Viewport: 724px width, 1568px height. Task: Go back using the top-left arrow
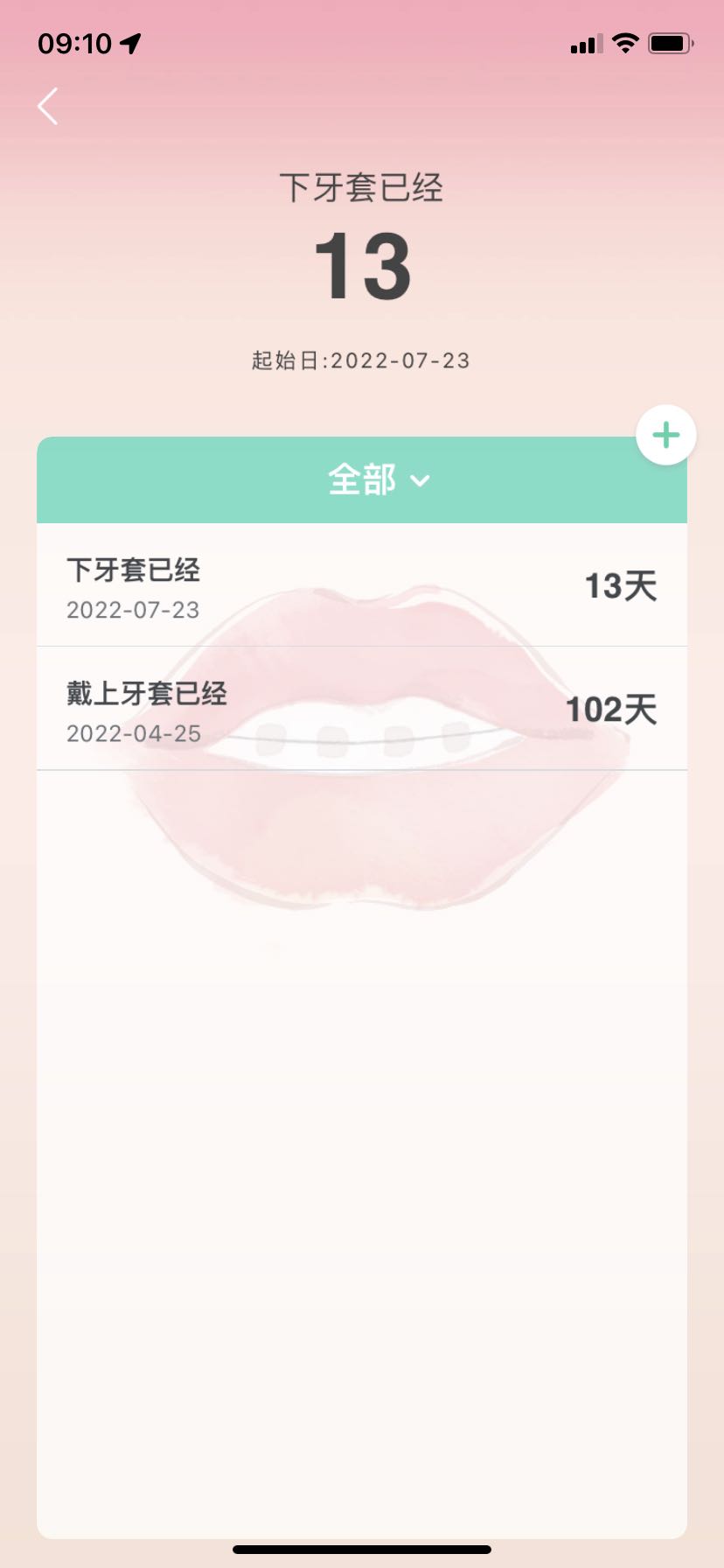[x=48, y=107]
